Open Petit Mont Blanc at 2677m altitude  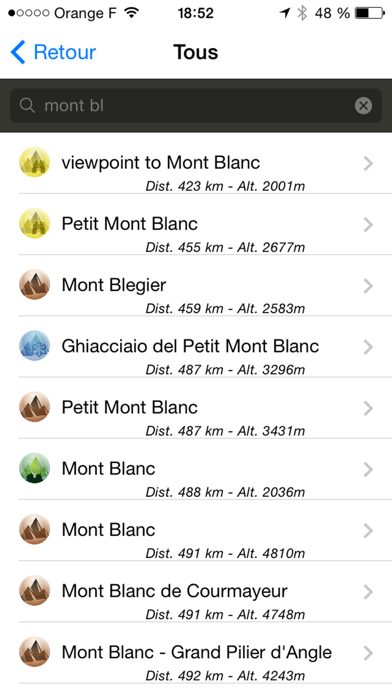pyautogui.click(x=196, y=225)
